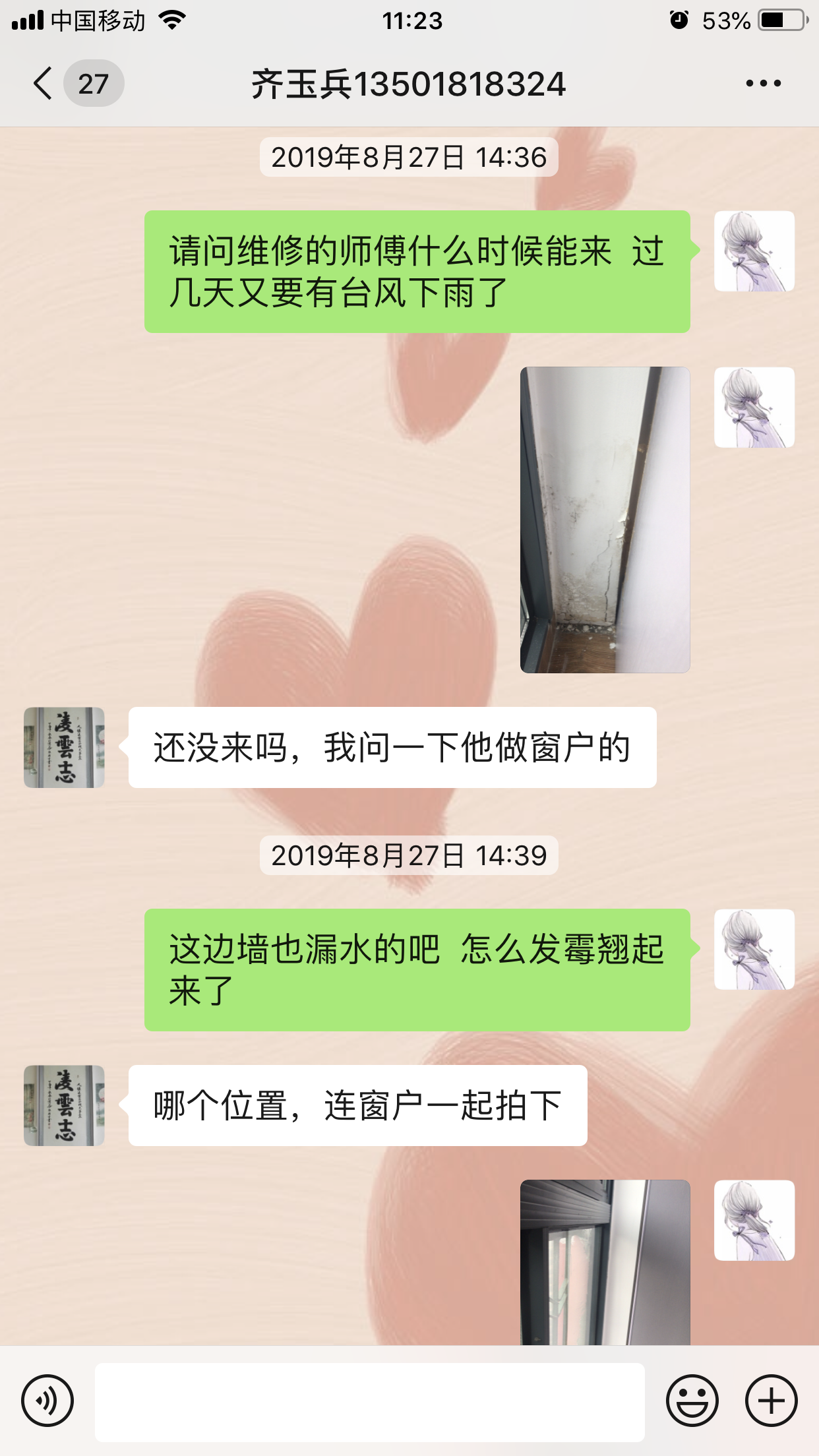Open contact avatar beside 哪个位置 message

pyautogui.click(x=64, y=1105)
